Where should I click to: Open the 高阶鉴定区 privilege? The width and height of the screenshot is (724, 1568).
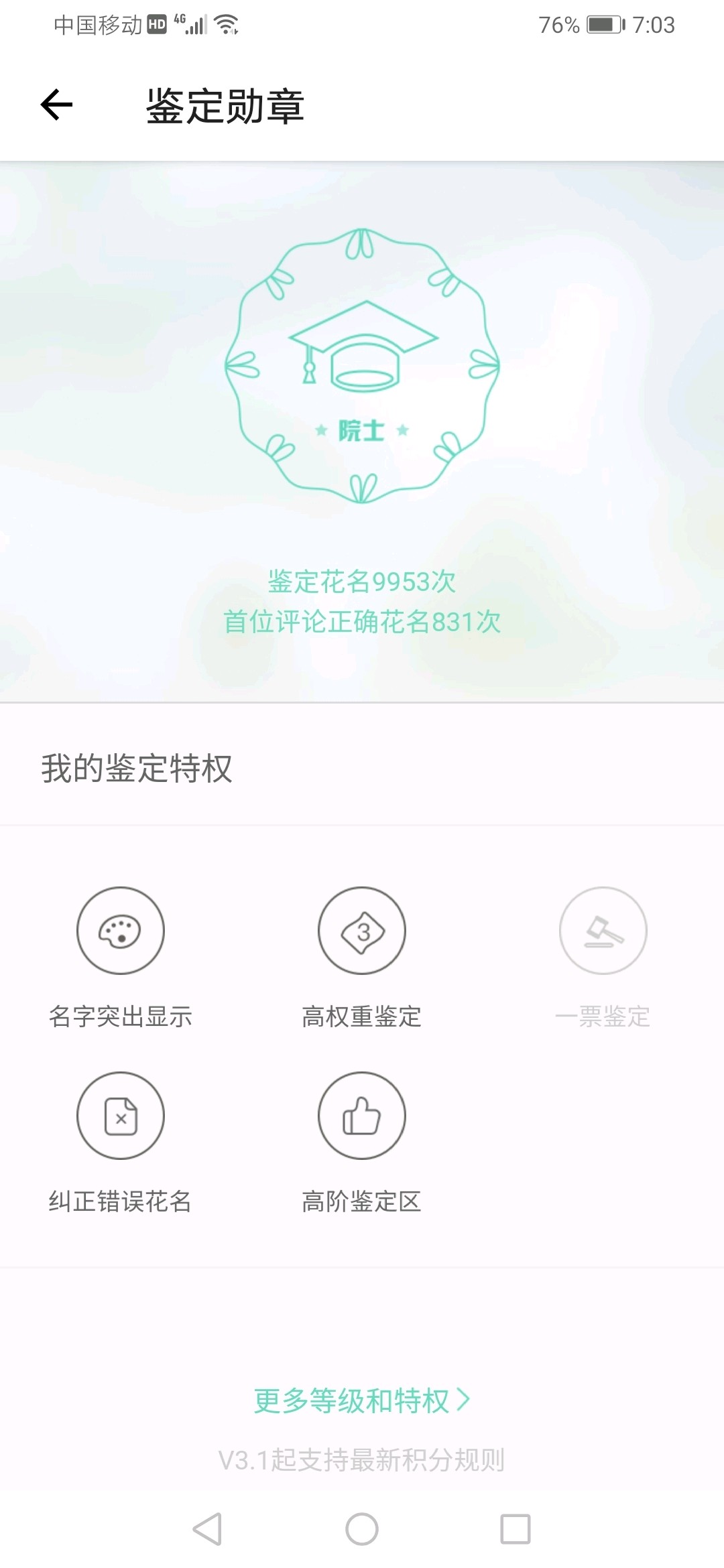click(362, 1116)
